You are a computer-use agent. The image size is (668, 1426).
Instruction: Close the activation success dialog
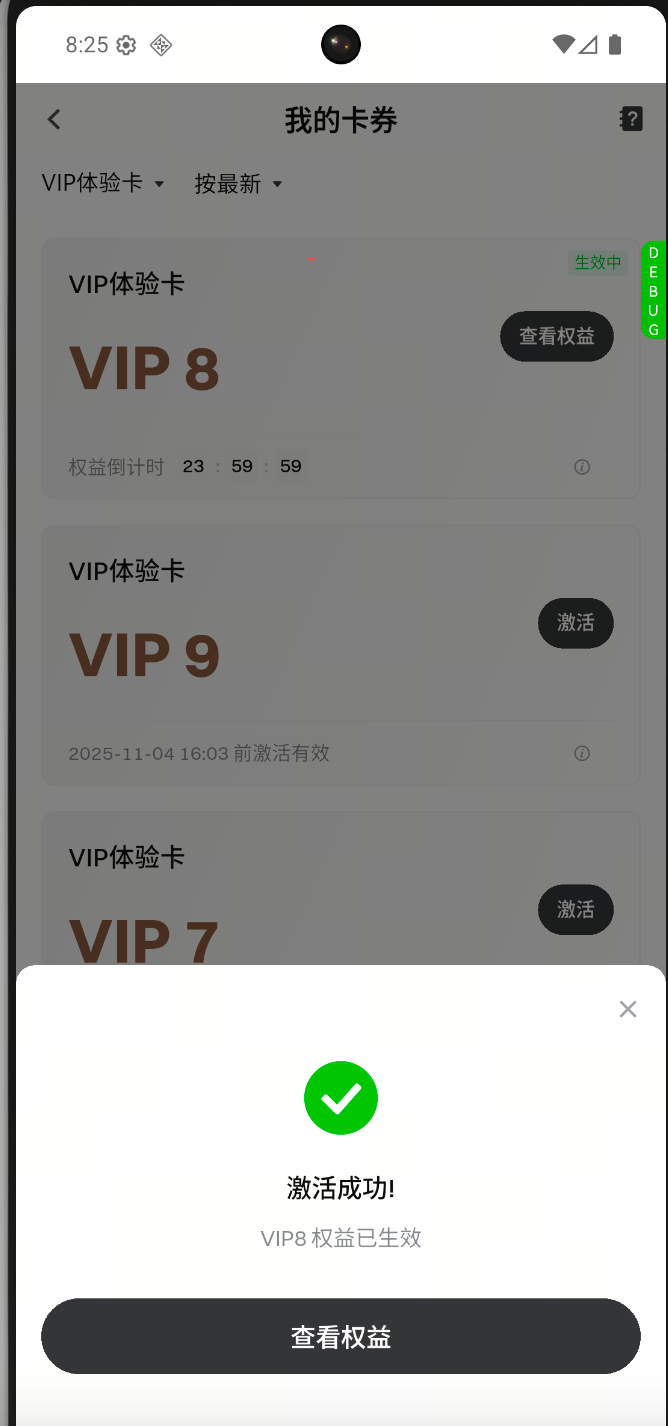point(627,1009)
